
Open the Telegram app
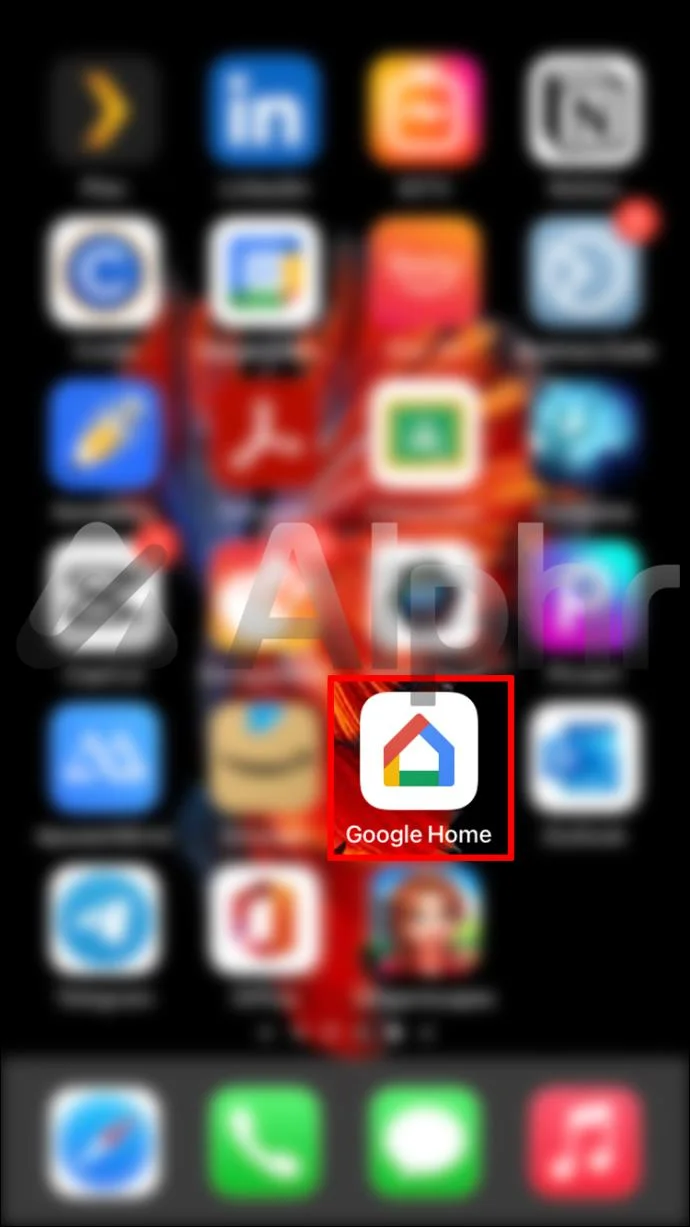pos(106,918)
